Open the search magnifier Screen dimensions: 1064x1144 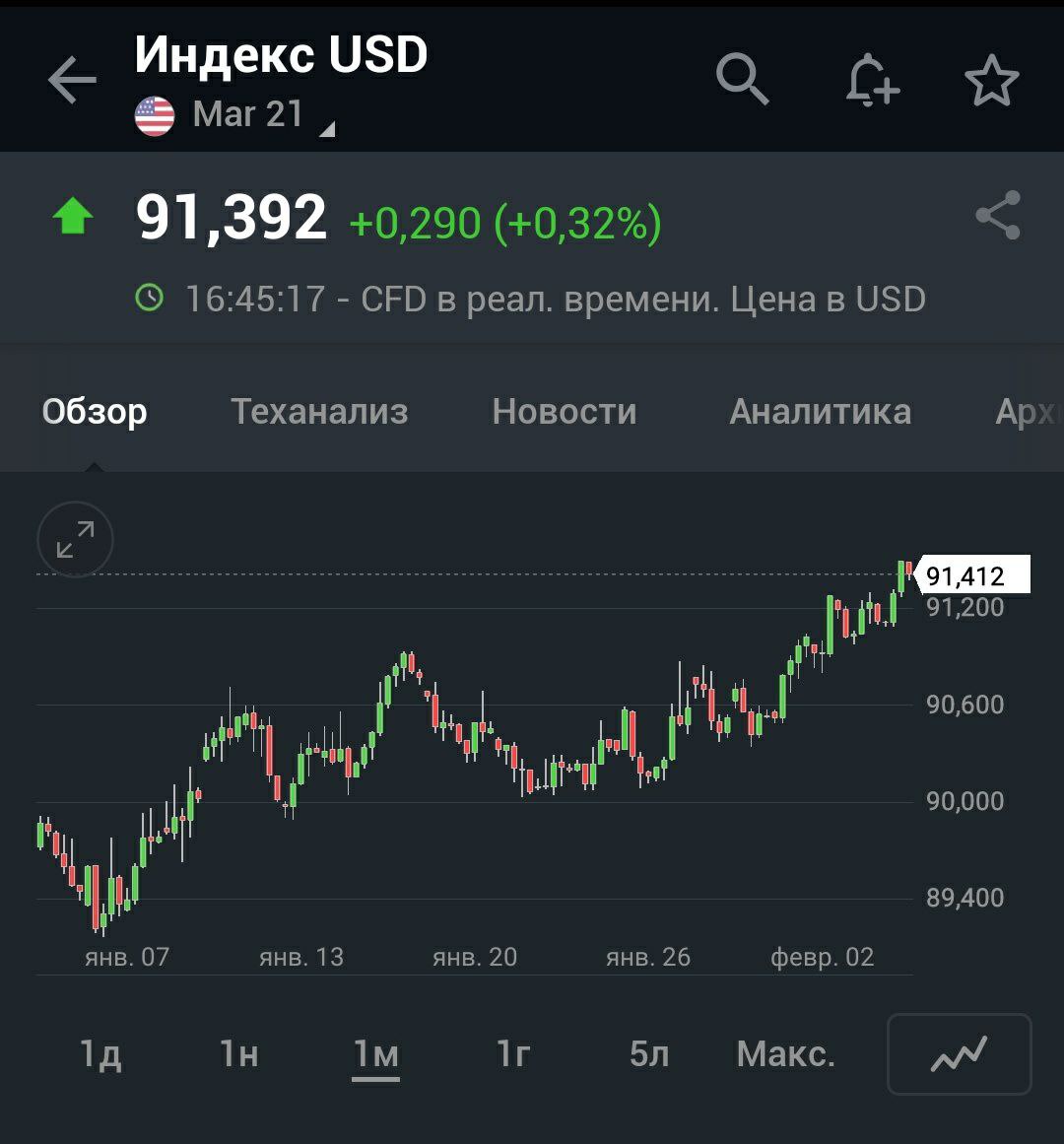tap(741, 79)
